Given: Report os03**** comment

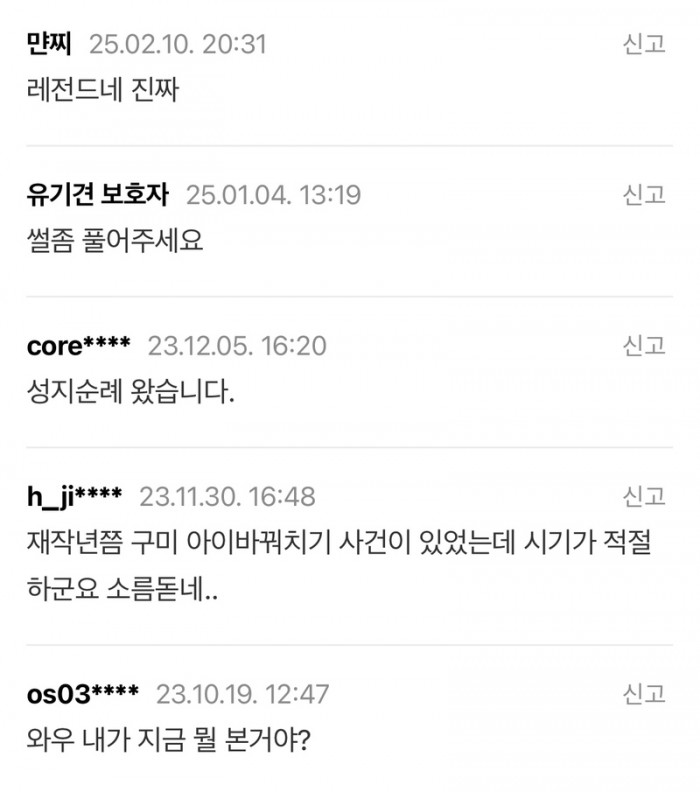Looking at the screenshot, I should click(x=644, y=693).
